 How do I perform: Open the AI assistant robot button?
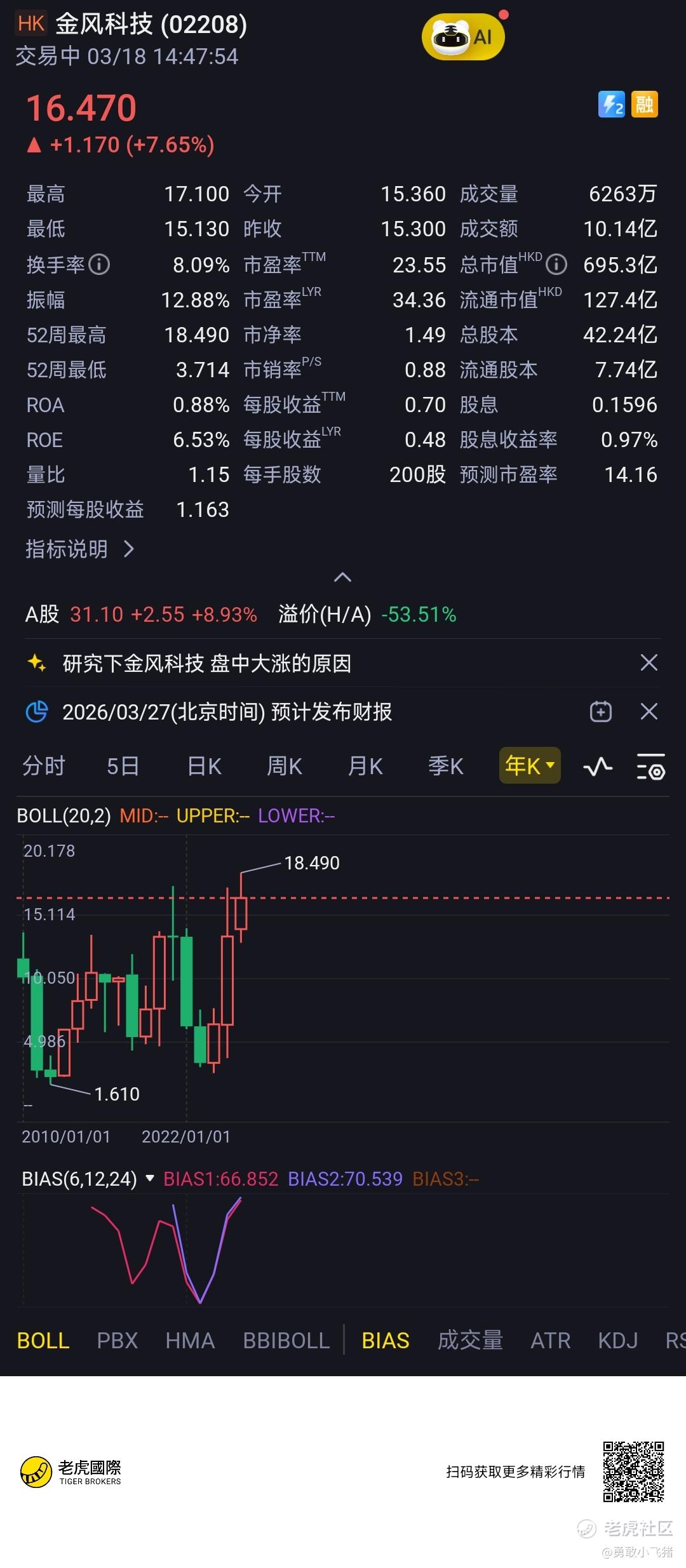point(463,37)
